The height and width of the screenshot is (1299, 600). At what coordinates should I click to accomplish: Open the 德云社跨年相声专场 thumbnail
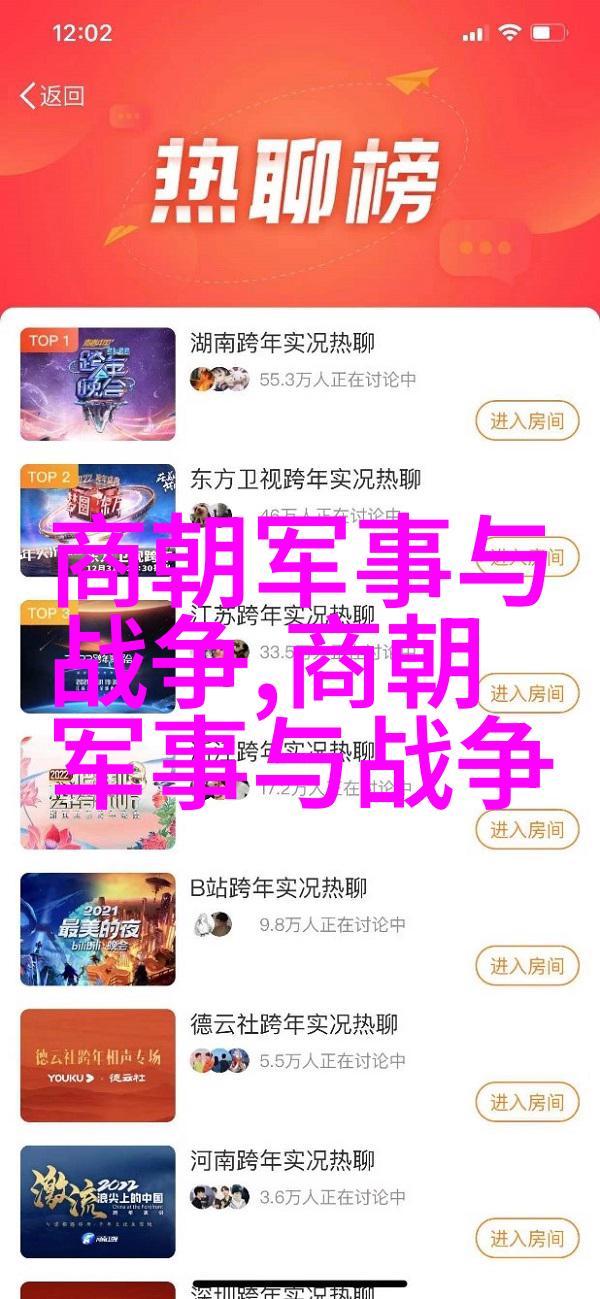[x=98, y=1065]
